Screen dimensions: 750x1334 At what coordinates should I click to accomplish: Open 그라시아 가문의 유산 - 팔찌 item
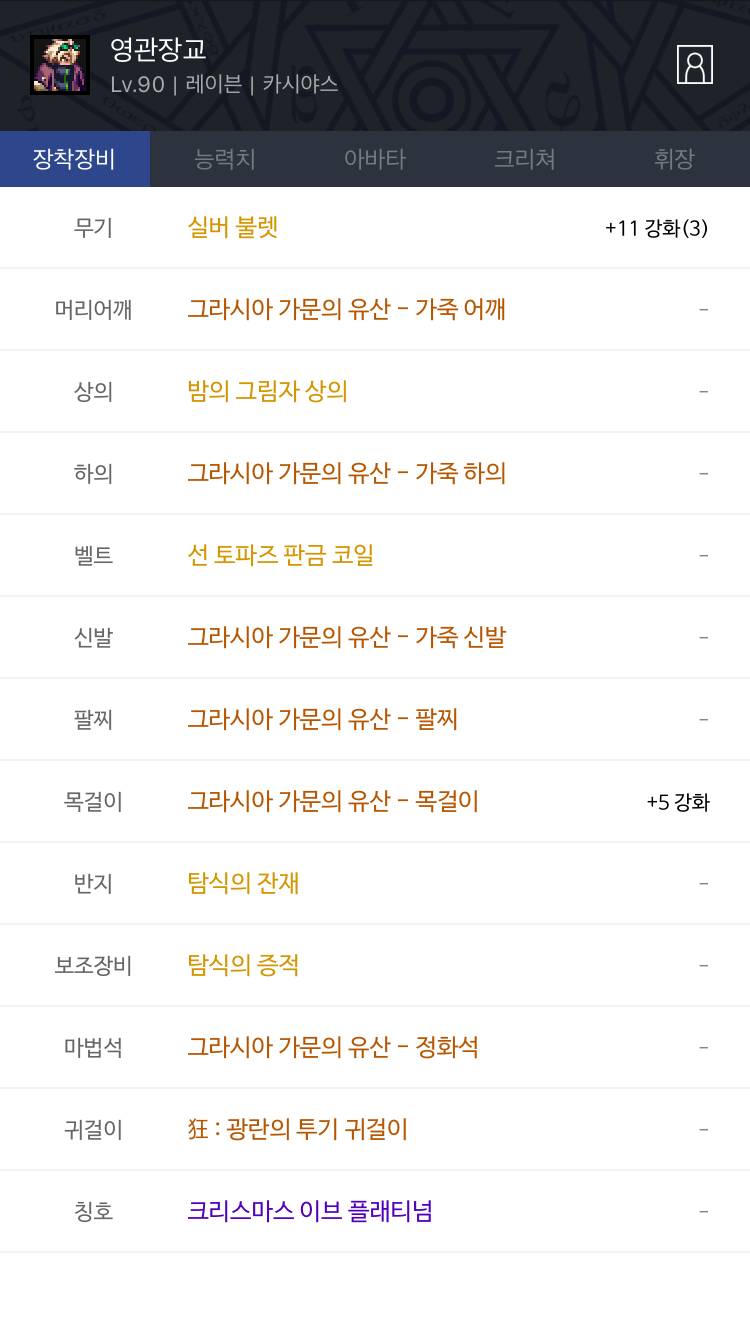click(322, 720)
